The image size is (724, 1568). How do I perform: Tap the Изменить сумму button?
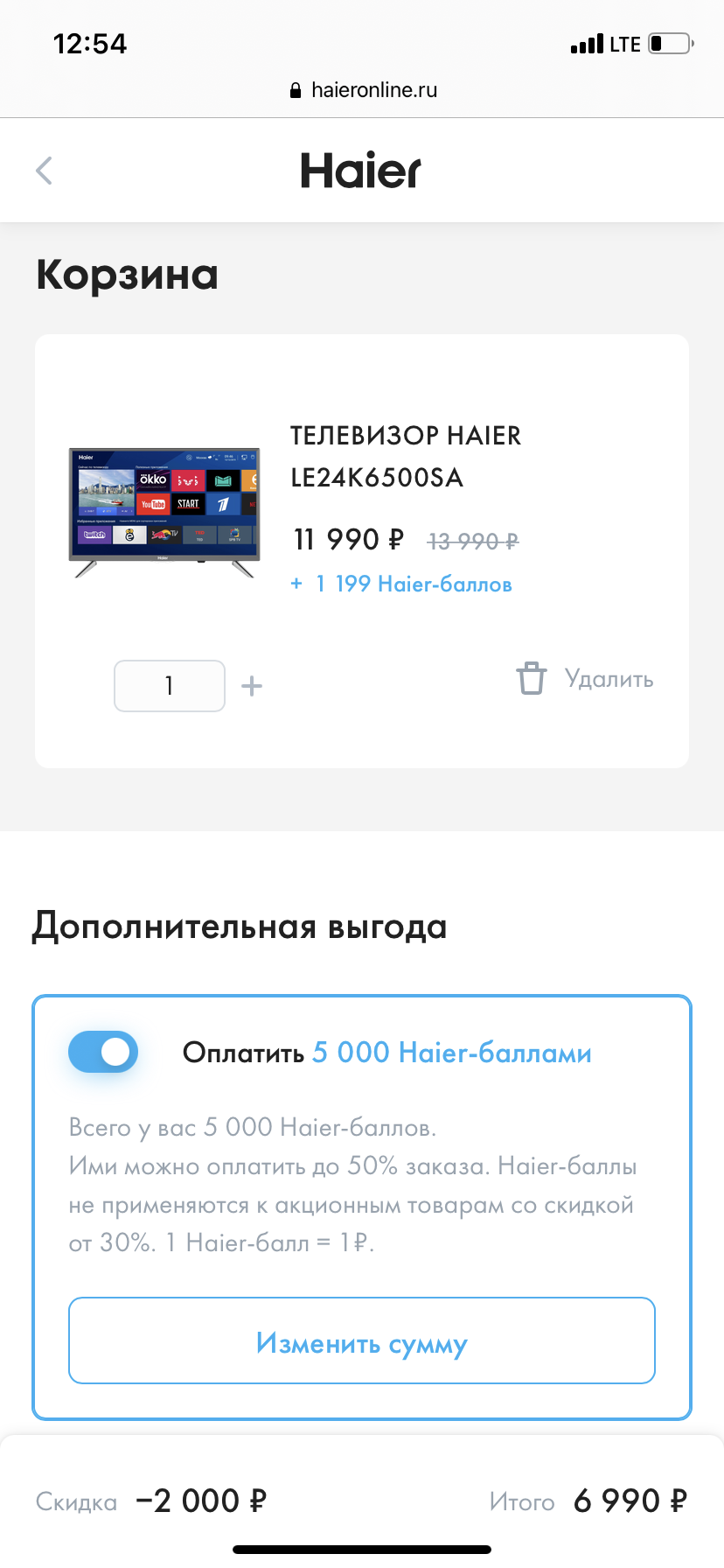point(362,1340)
